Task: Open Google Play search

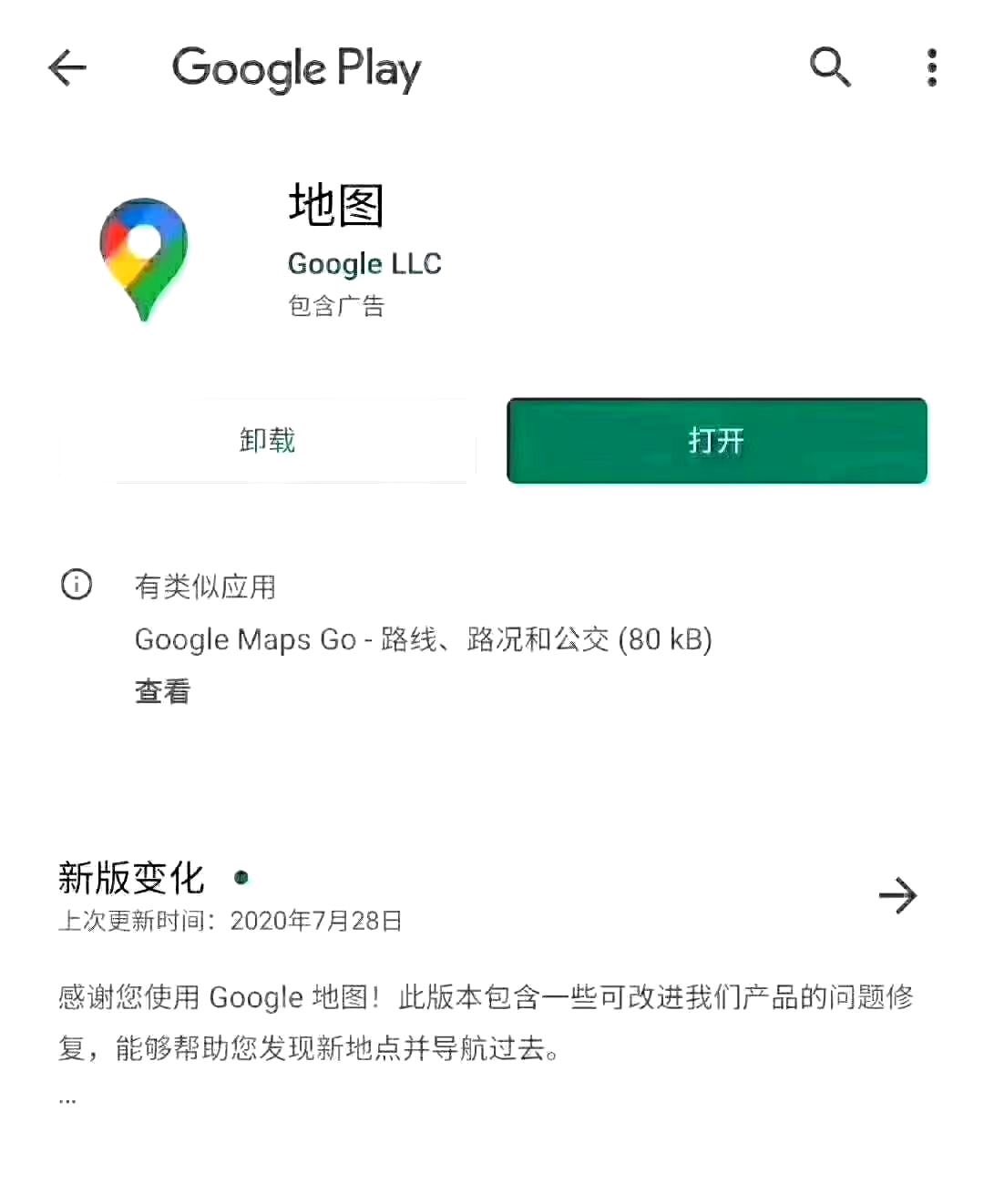Action: [x=830, y=67]
